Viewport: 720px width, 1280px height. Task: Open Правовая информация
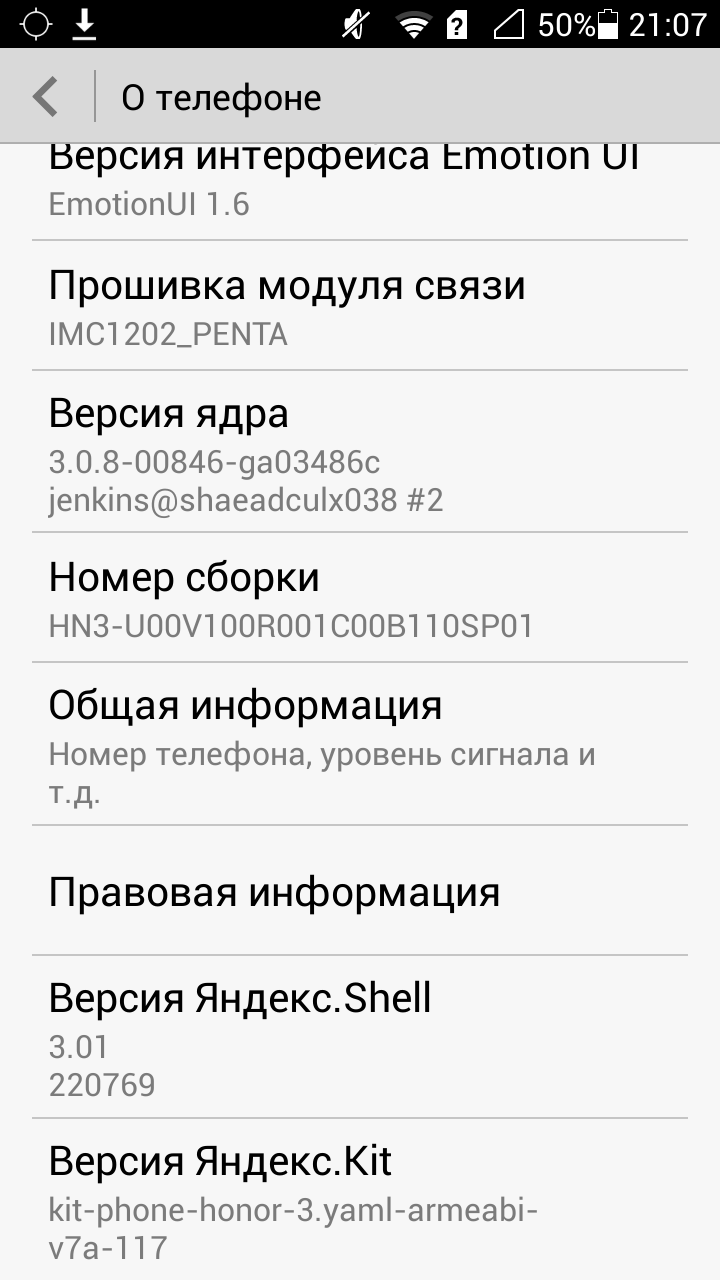point(360,890)
